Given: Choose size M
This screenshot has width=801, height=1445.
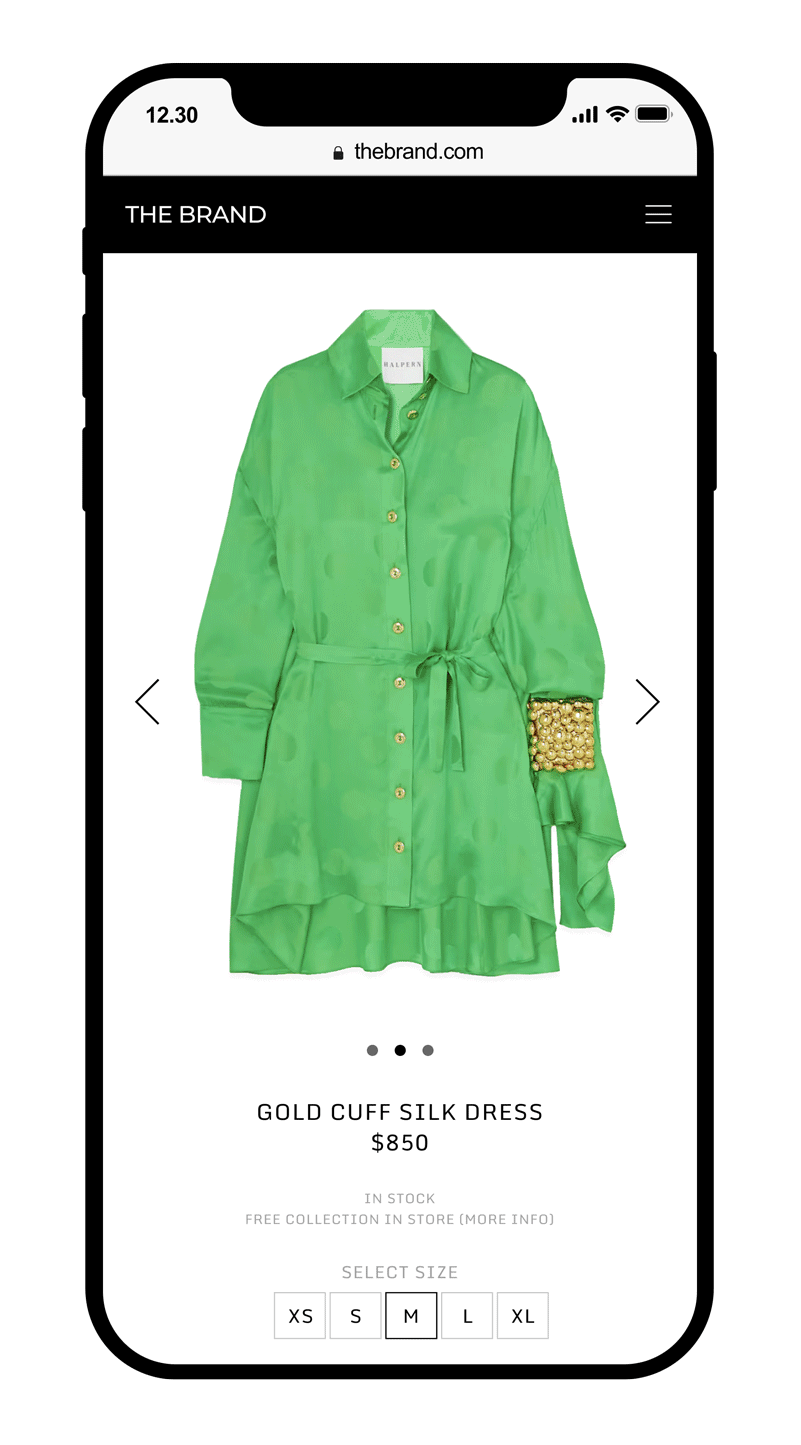Looking at the screenshot, I should [x=411, y=1316].
